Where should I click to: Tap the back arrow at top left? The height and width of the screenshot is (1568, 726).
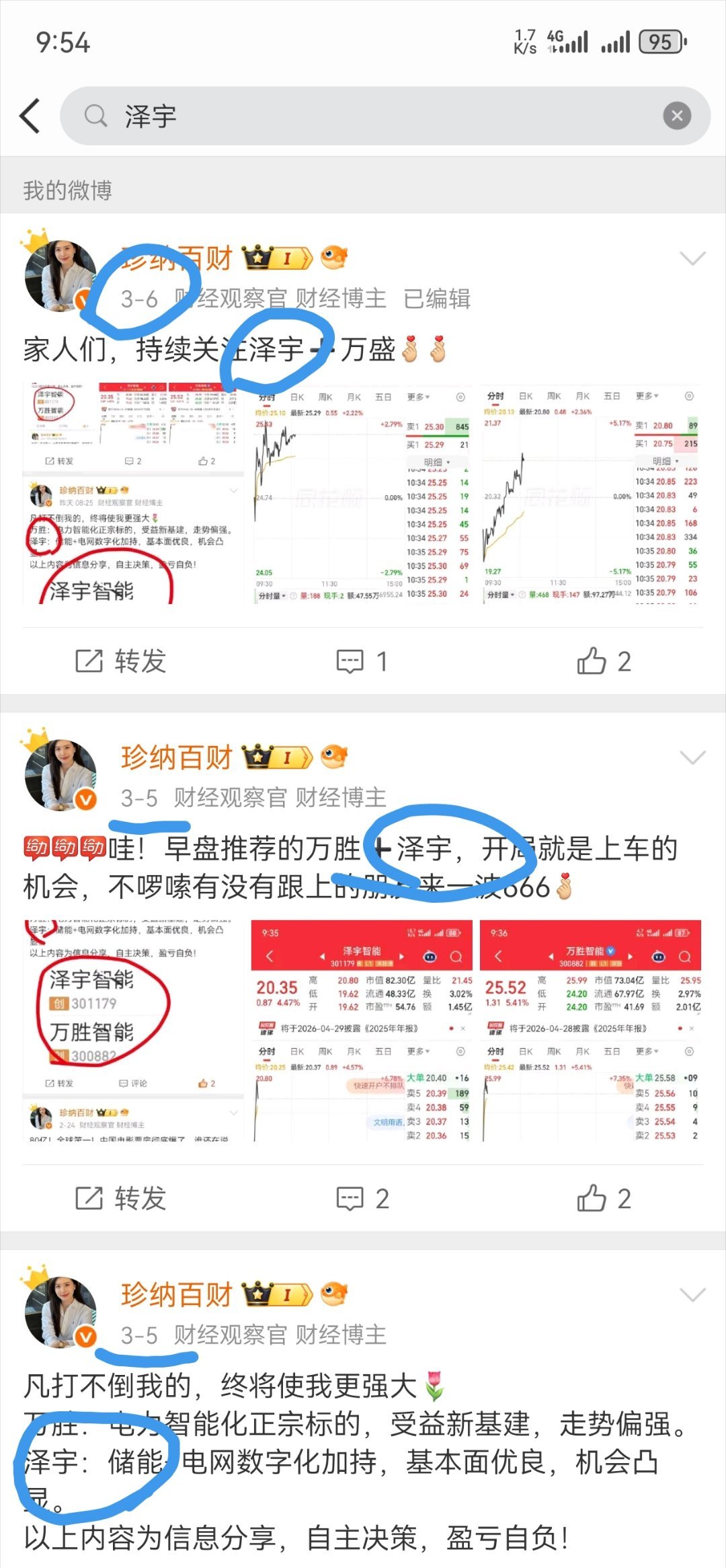point(30,114)
